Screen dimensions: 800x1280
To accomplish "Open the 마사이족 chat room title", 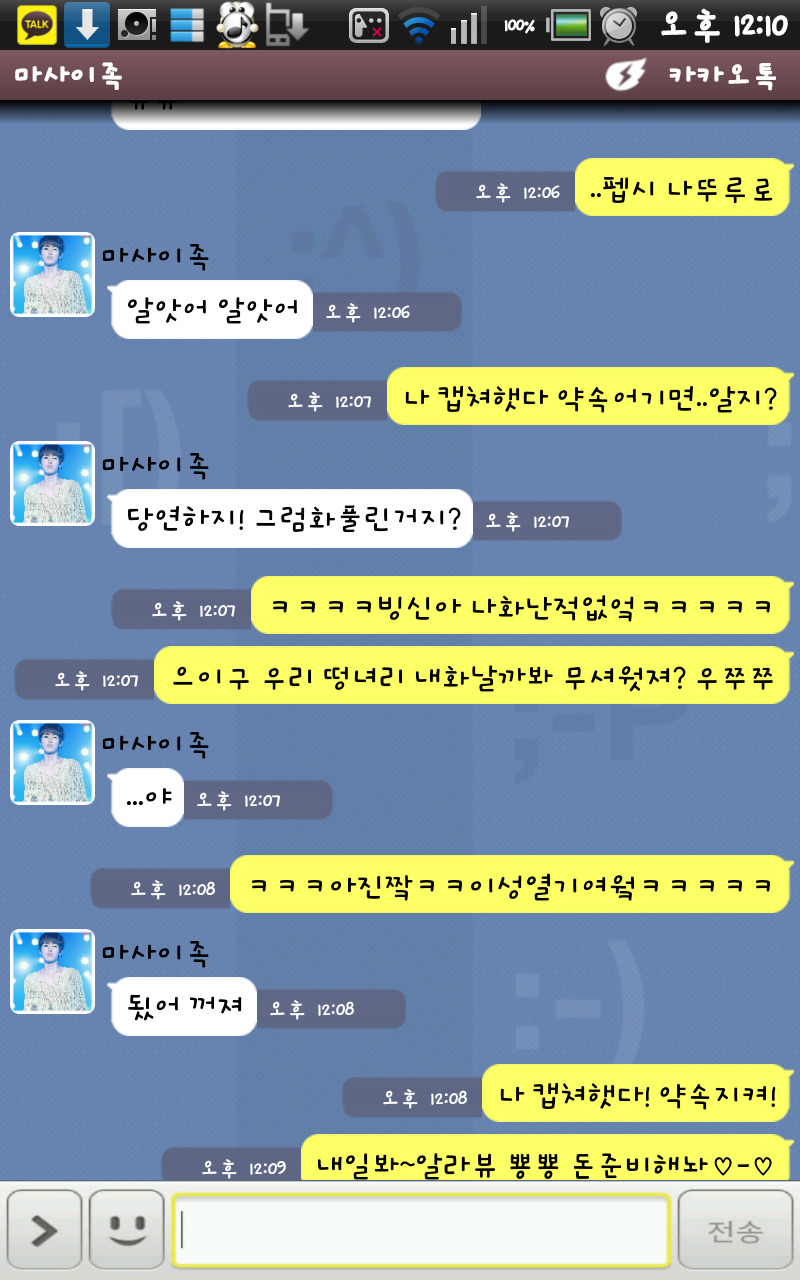I will coord(60,74).
